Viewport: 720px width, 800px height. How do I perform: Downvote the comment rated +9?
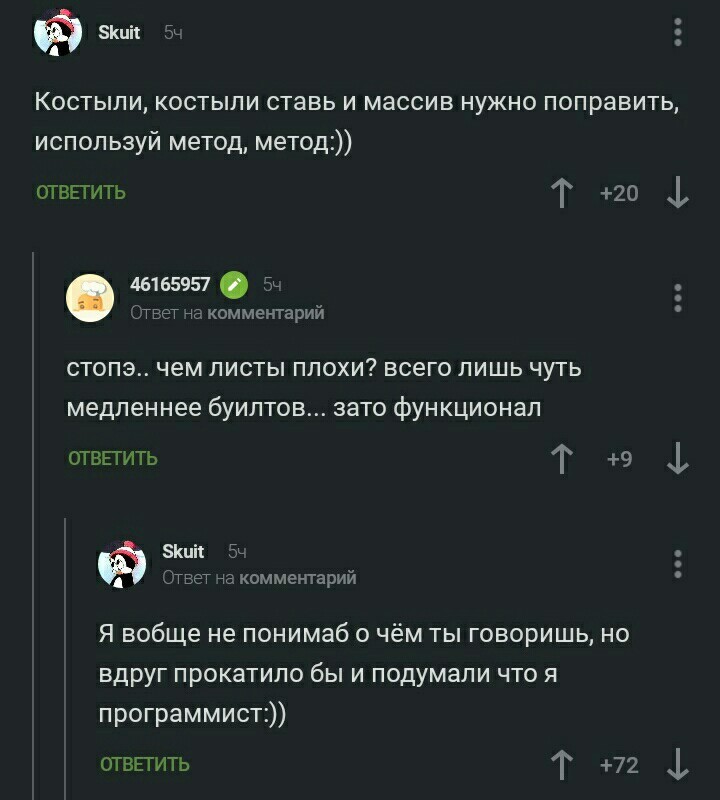pos(678,459)
